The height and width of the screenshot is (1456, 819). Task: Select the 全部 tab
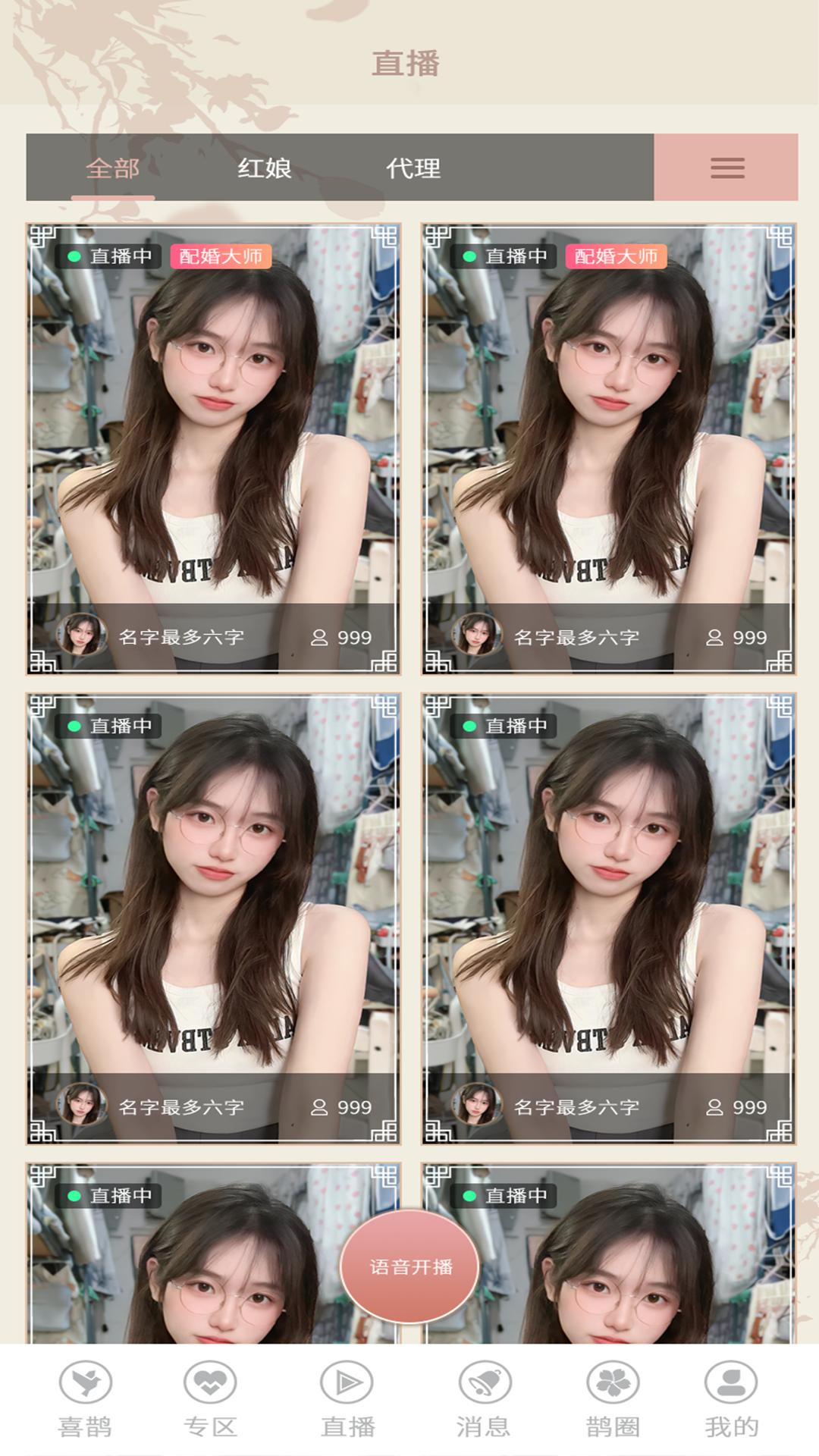click(x=113, y=168)
